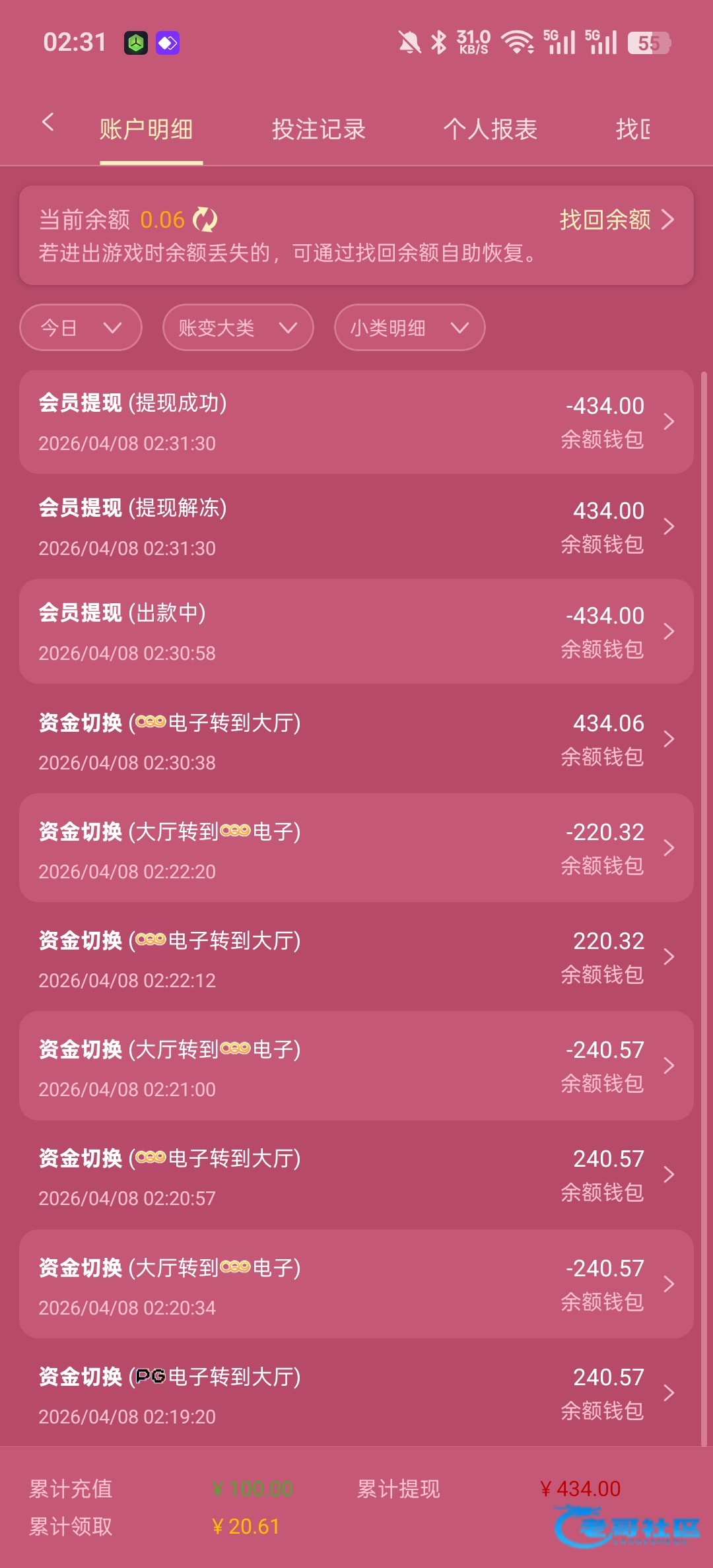Open the PG电子转到大厅 record
Image resolution: width=713 pixels, height=1568 pixels.
tap(356, 1394)
